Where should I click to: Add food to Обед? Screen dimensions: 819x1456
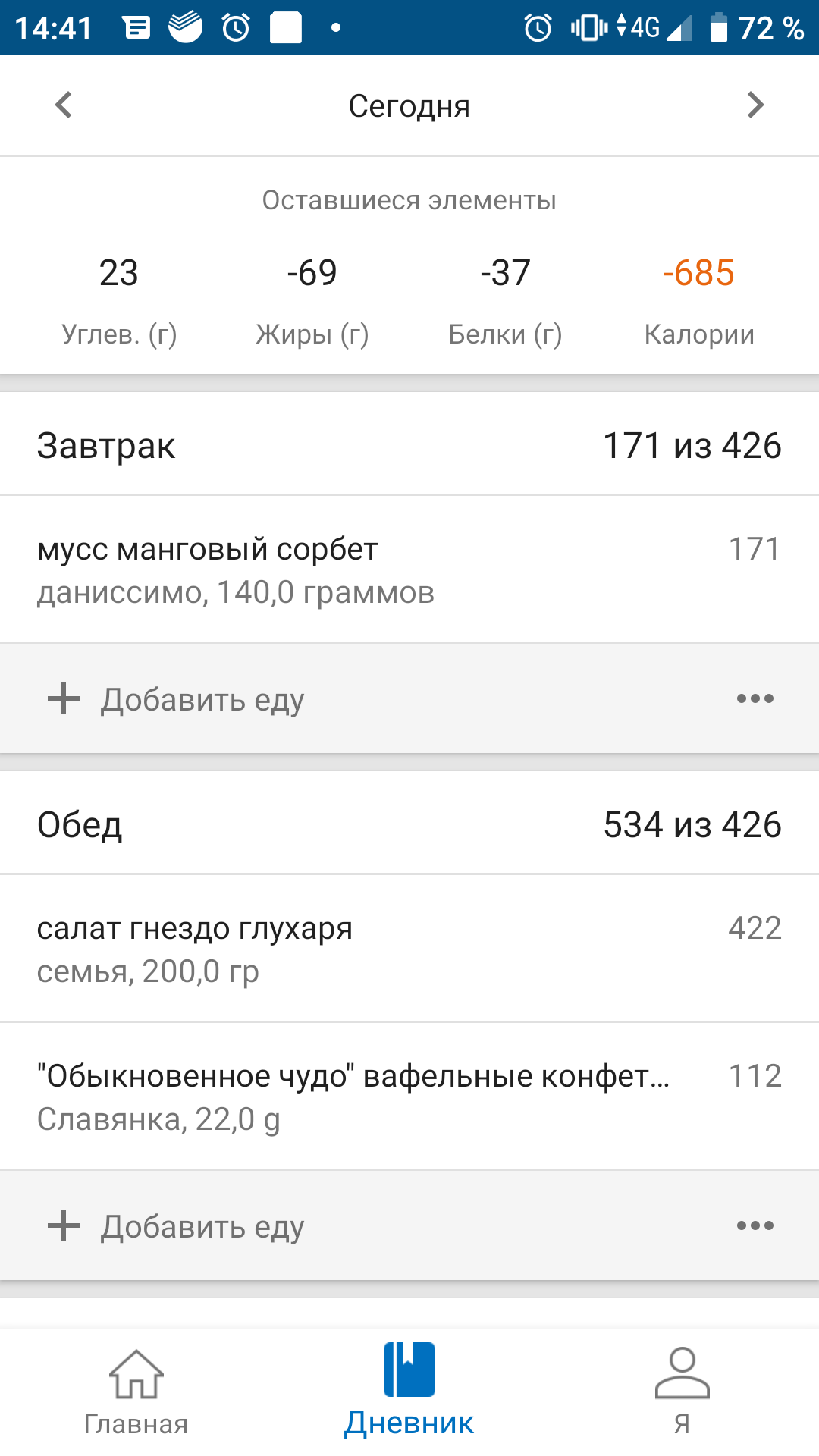click(176, 1226)
